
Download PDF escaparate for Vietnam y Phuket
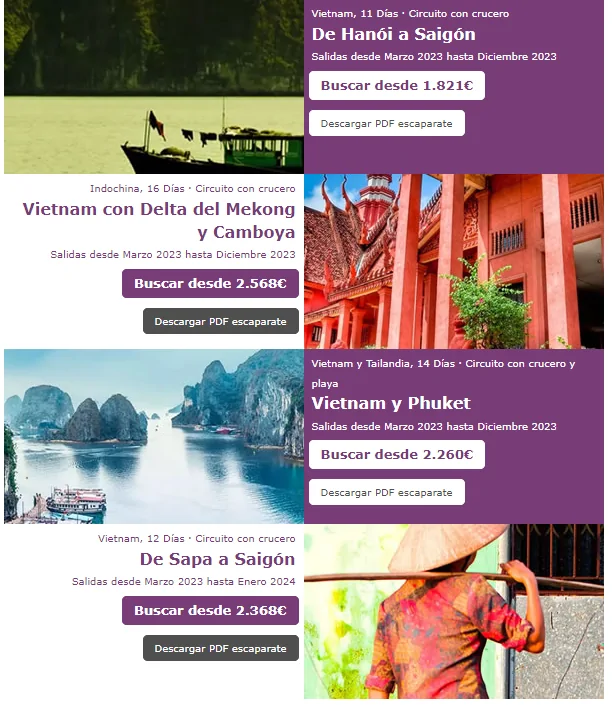point(386,492)
